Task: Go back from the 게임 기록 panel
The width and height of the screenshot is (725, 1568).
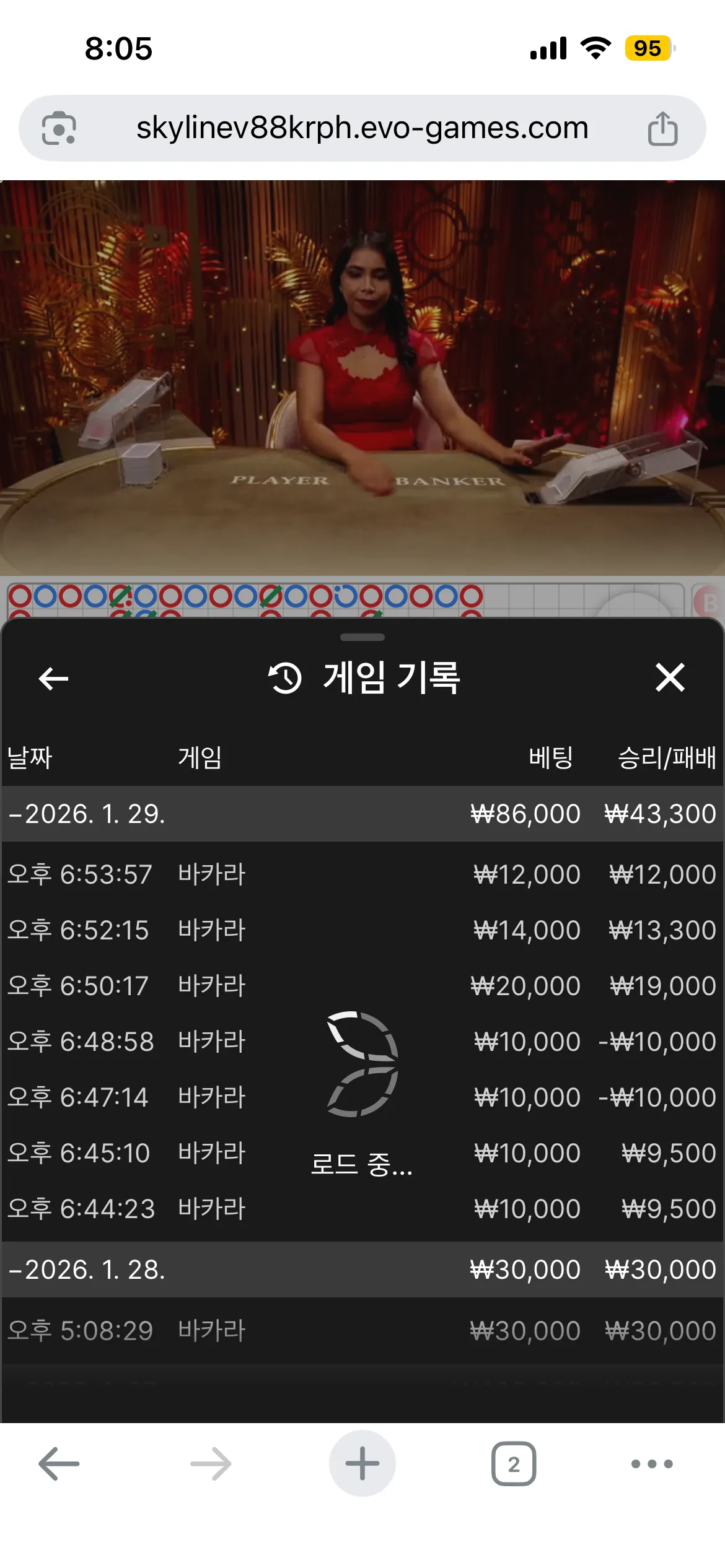Action: pos(53,679)
